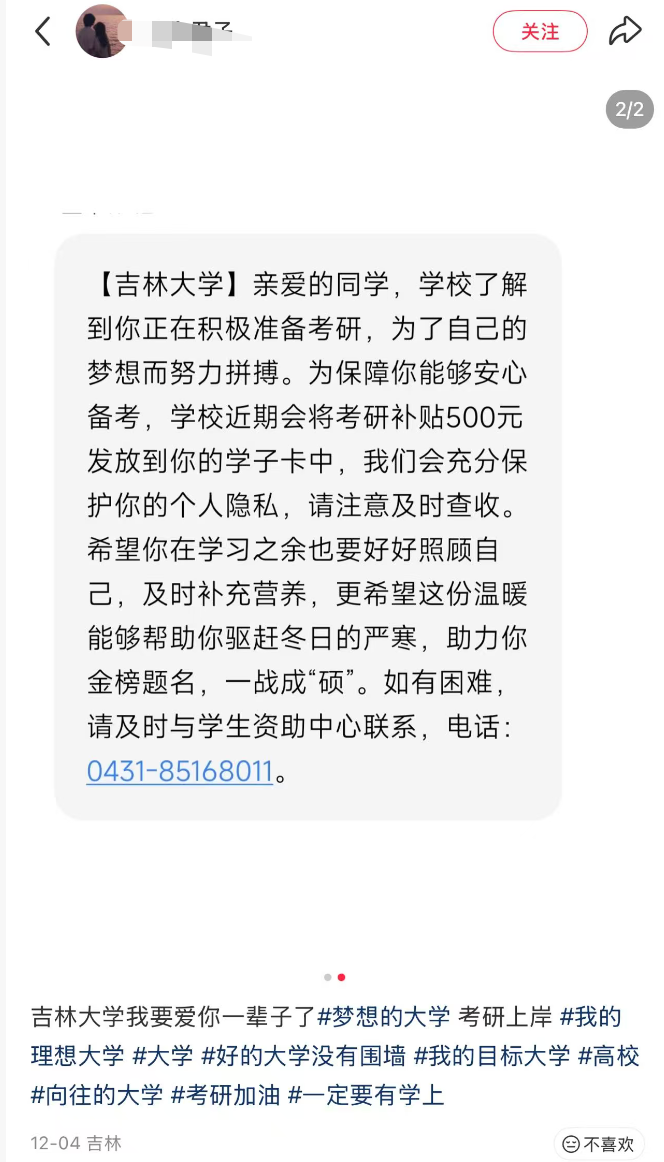
Task: Go back using the top-left arrow
Action: [x=42, y=32]
